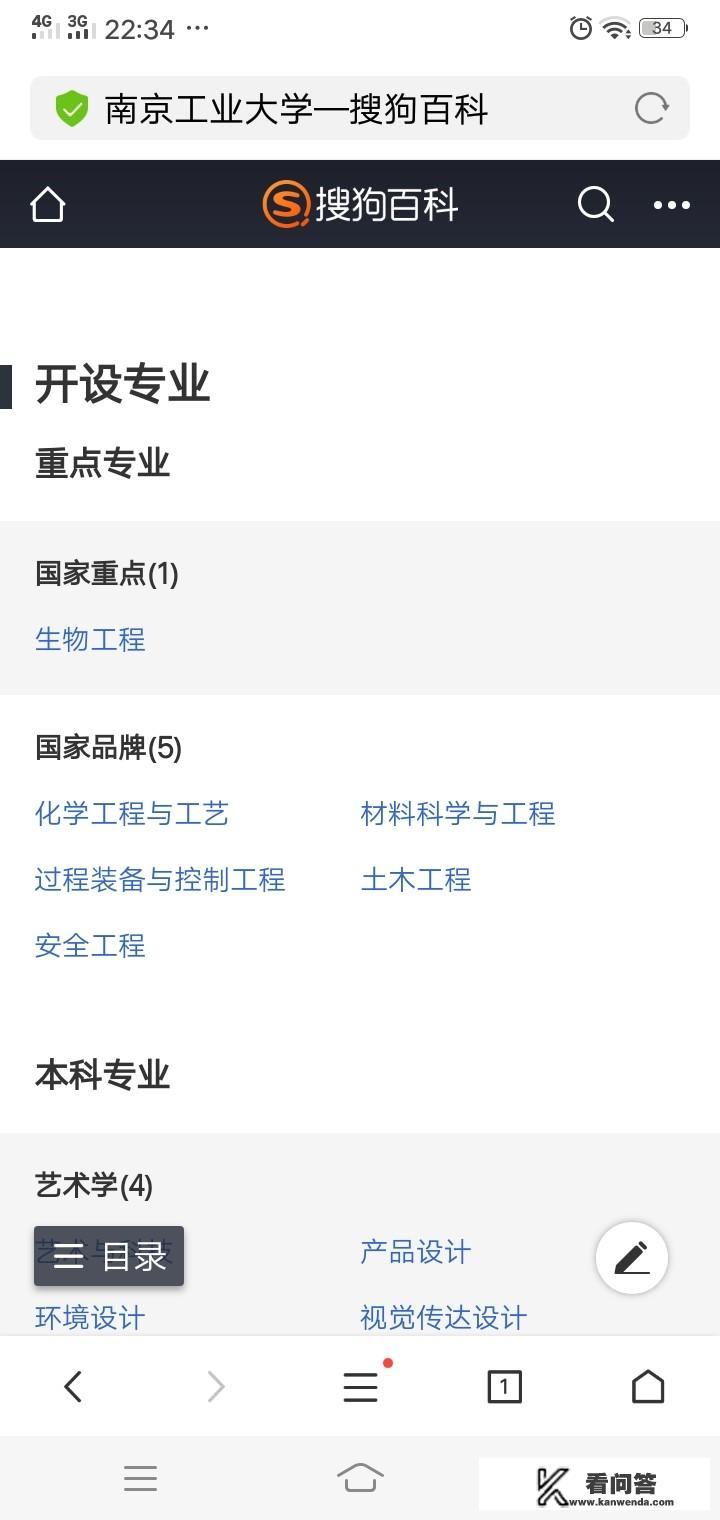The image size is (720, 1520).
Task: Open the browser tabs icon showing 1
Action: pos(504,1386)
